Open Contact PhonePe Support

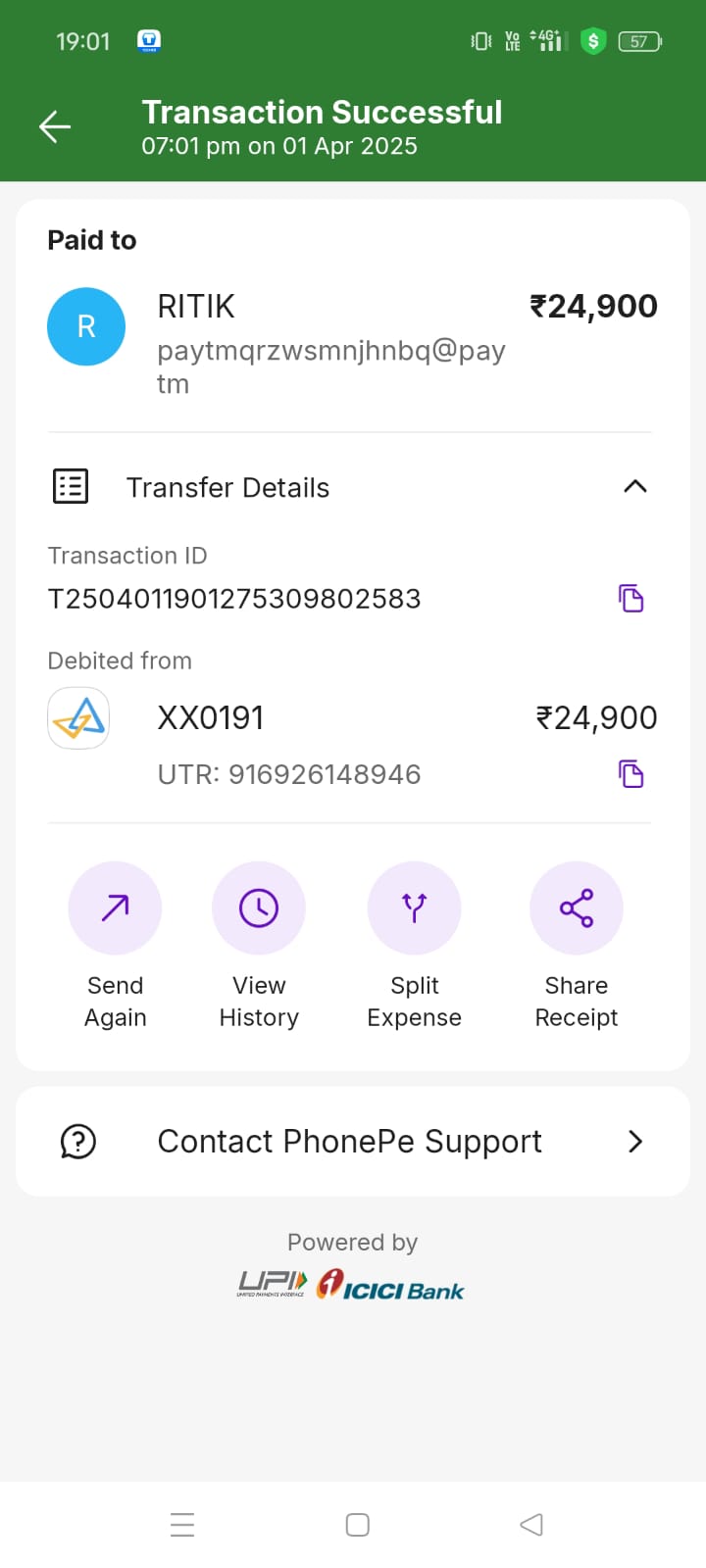pos(353,1141)
